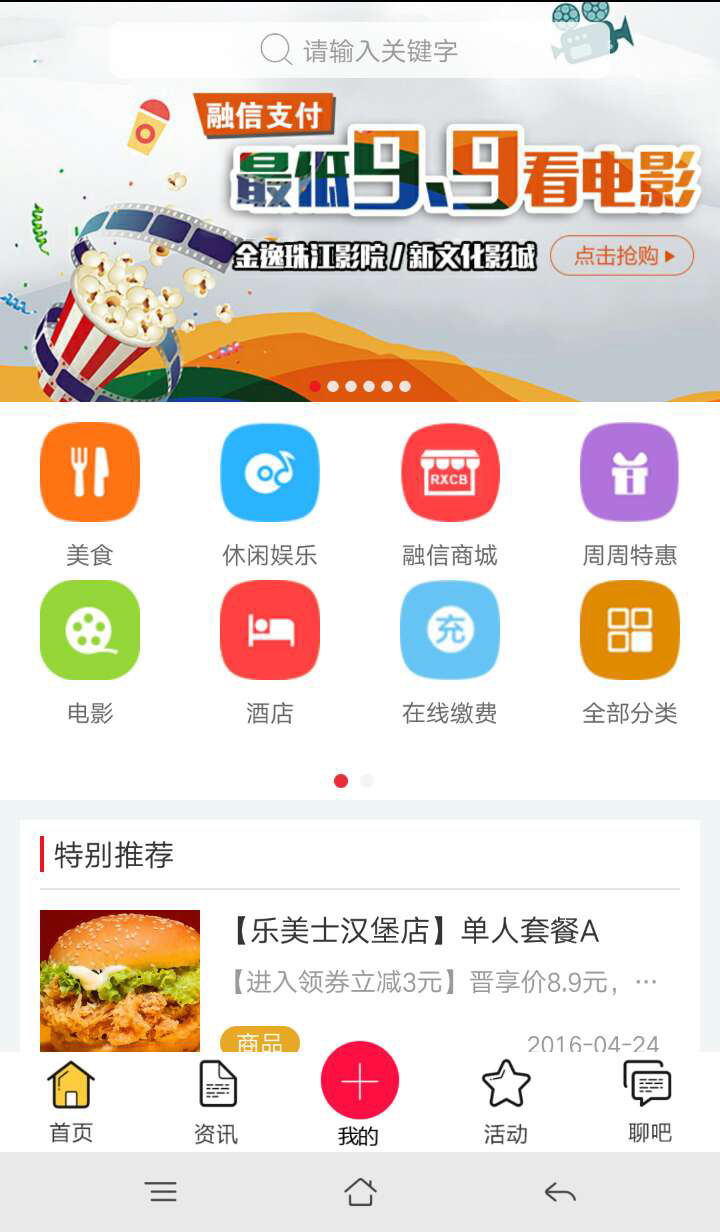Open the 美食 food category icon
The width and height of the screenshot is (720, 1232).
[x=89, y=472]
